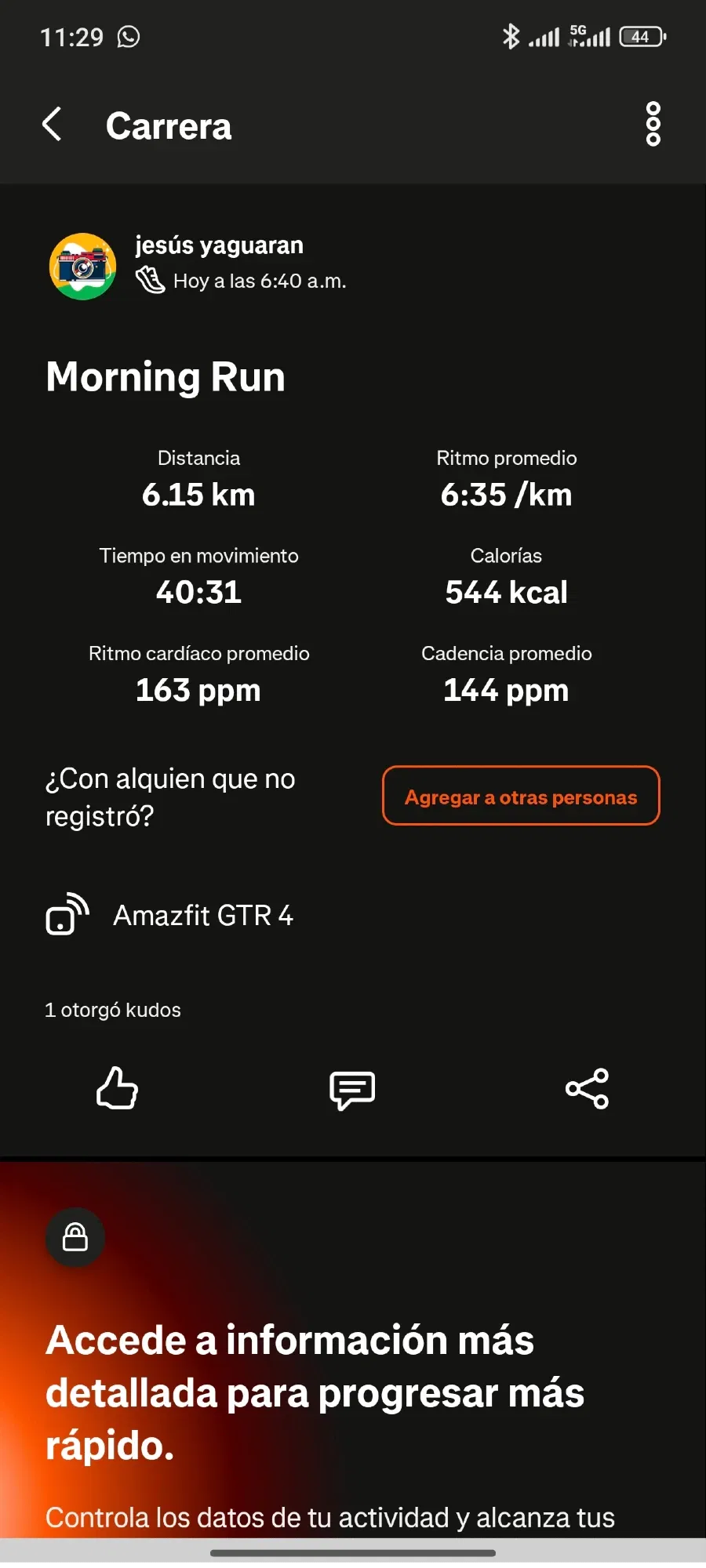Switch to the Carrera screen title
This screenshot has width=706, height=1568.
pos(169,125)
